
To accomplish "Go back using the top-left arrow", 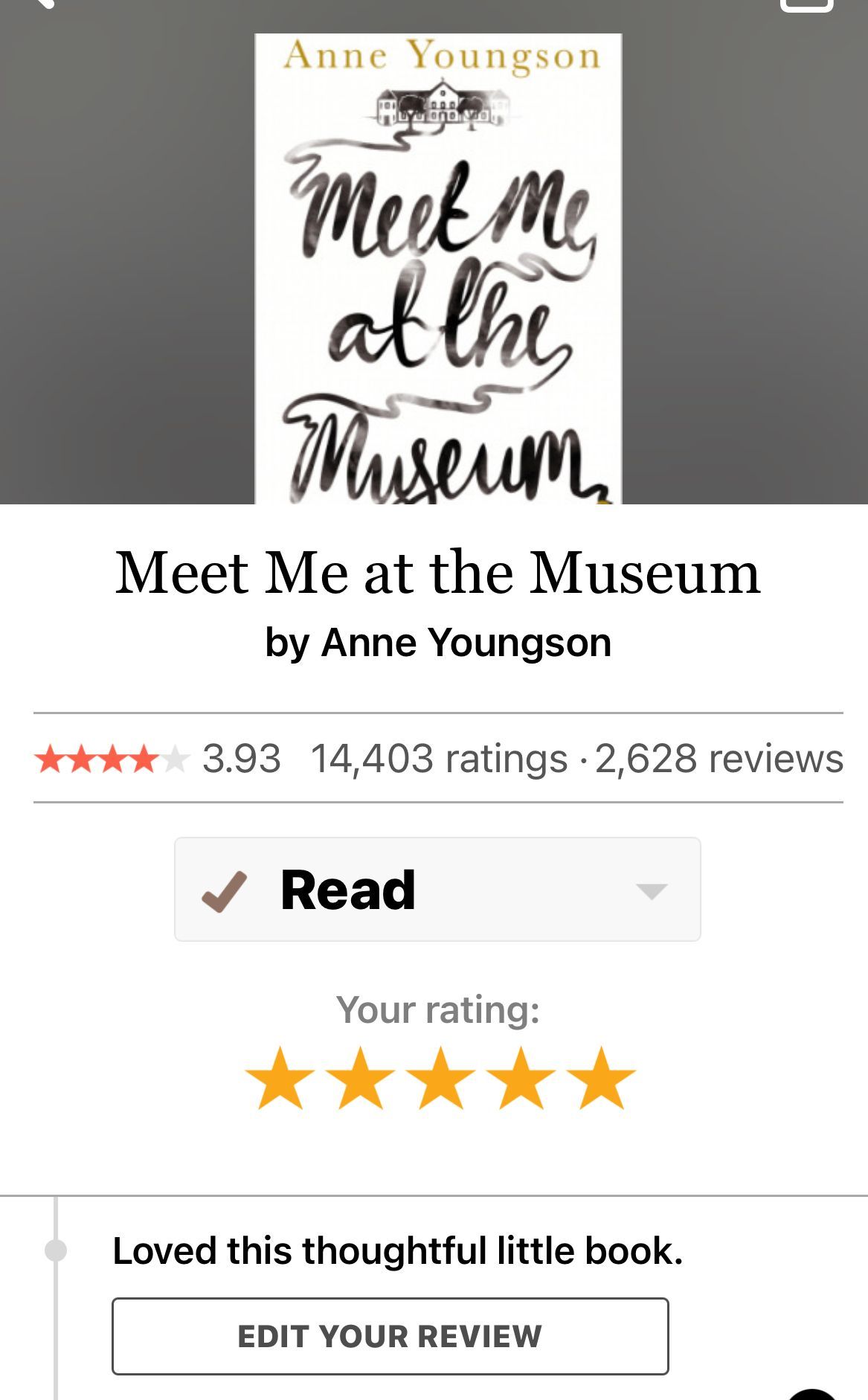I will 41,4.
